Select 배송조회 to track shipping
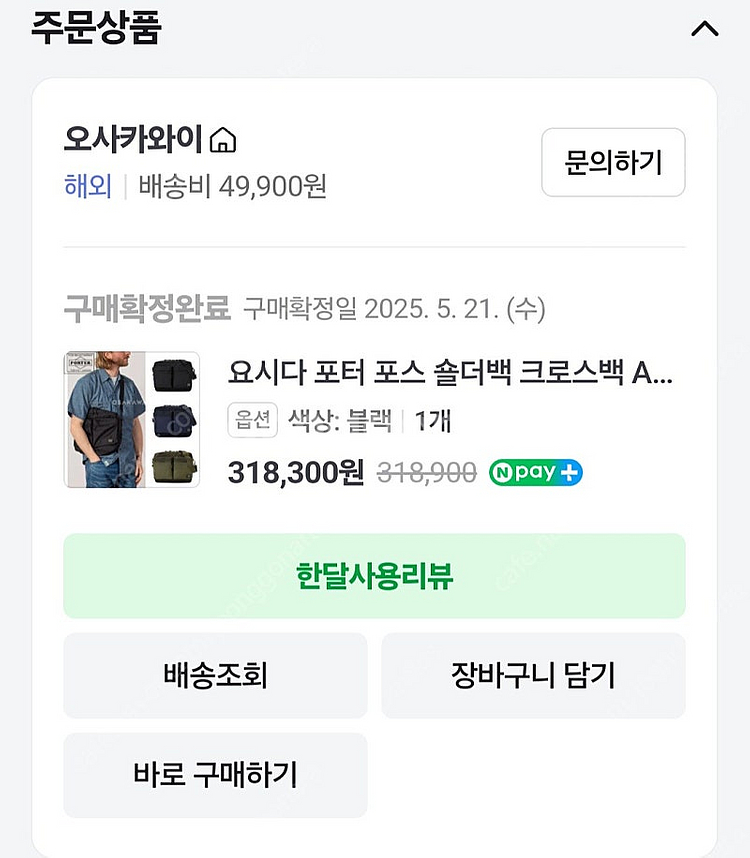 point(215,676)
